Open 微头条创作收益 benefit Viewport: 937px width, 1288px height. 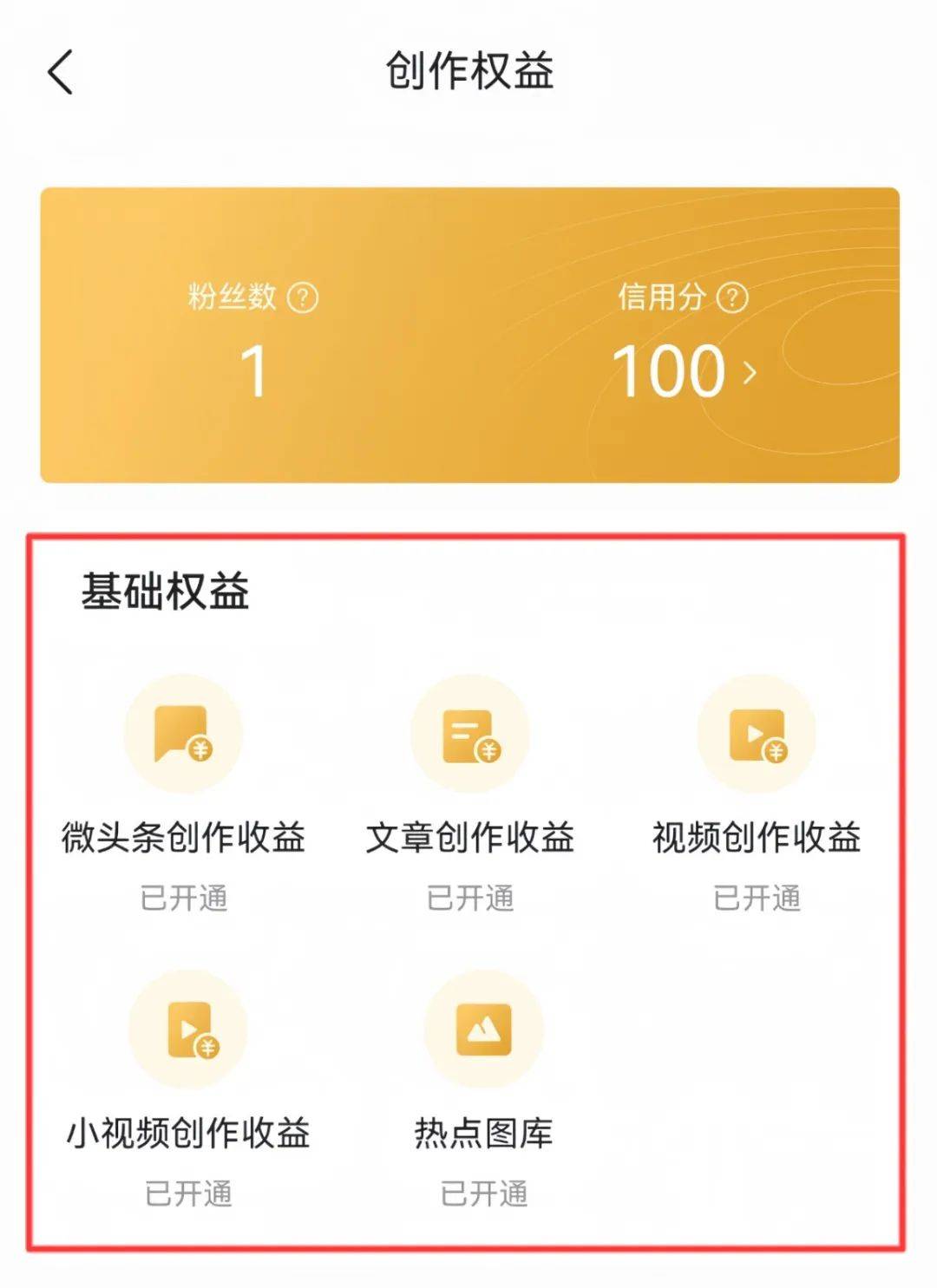[x=183, y=736]
